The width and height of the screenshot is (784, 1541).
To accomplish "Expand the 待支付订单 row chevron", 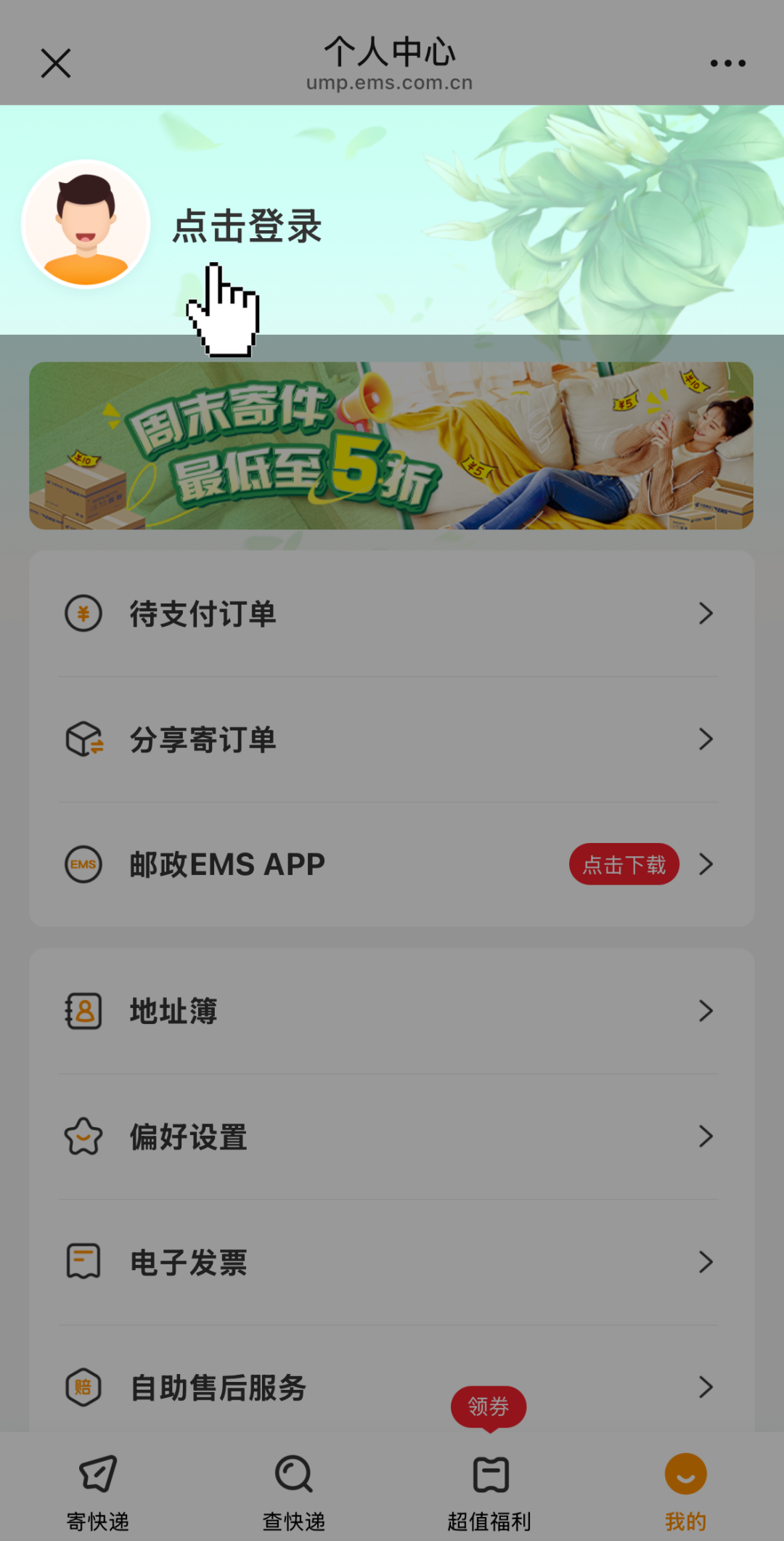I will [706, 614].
